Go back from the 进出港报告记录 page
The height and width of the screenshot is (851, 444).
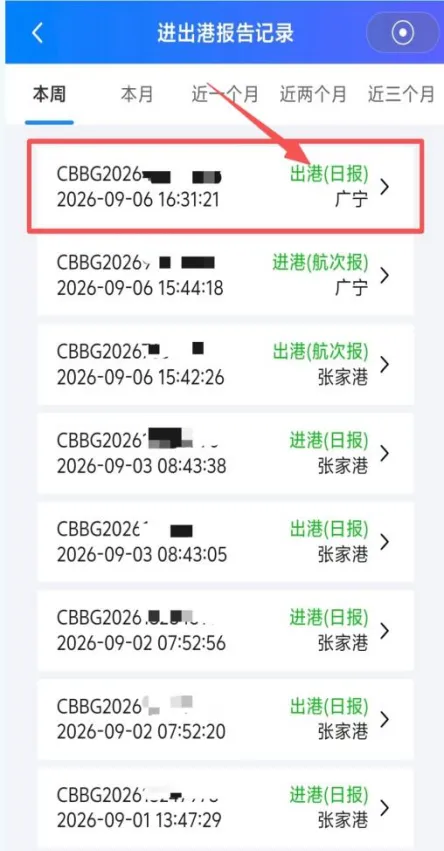pyautogui.click(x=37, y=33)
